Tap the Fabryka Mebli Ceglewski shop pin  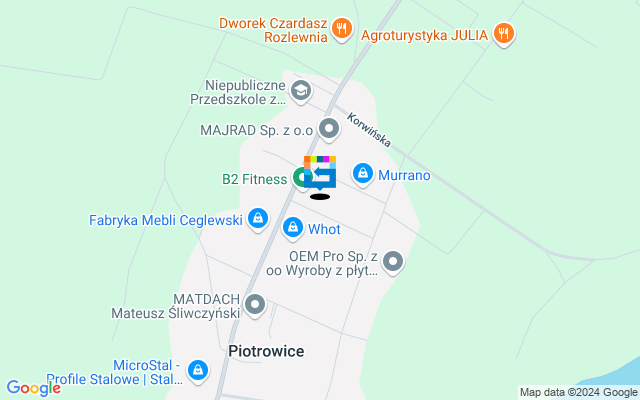pyautogui.click(x=258, y=217)
